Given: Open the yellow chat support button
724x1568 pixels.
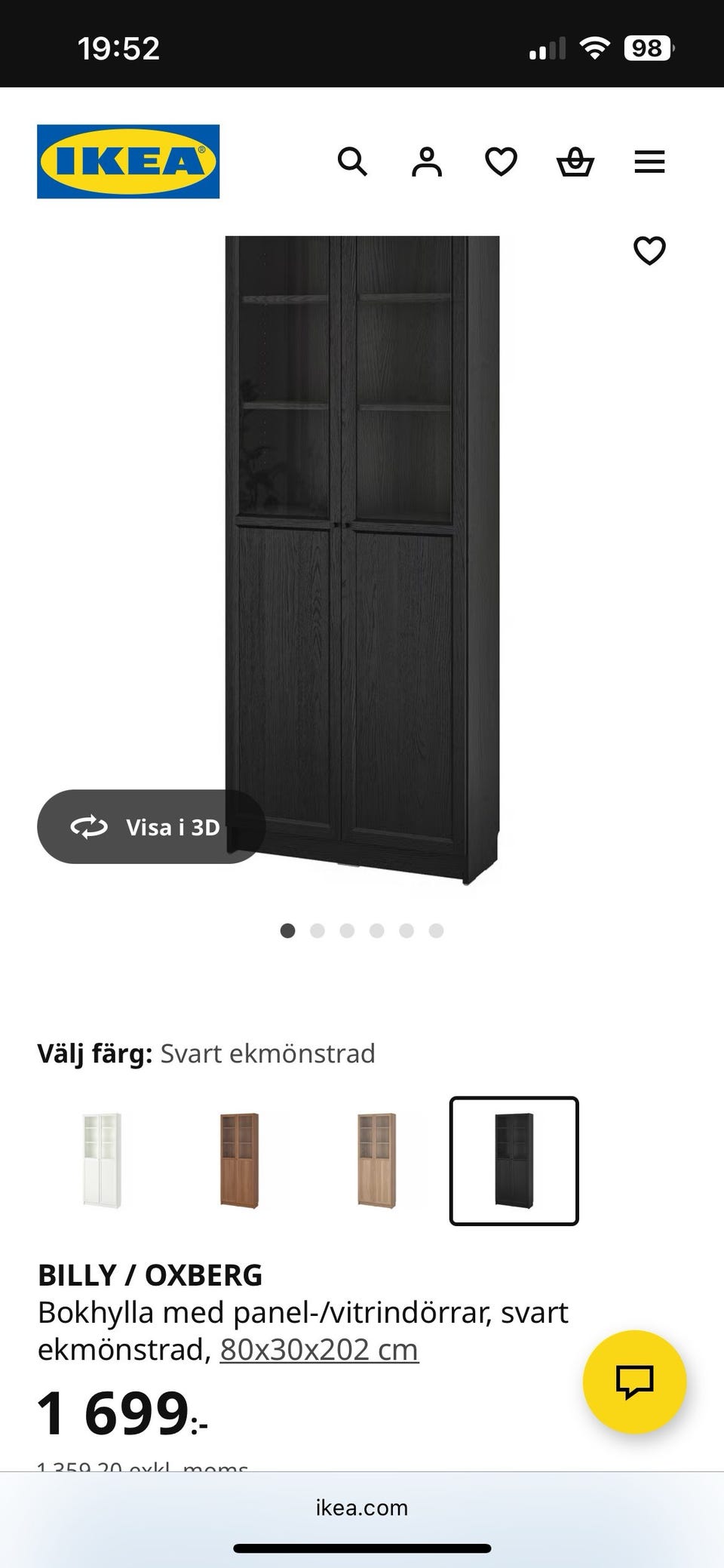Looking at the screenshot, I should point(635,1382).
